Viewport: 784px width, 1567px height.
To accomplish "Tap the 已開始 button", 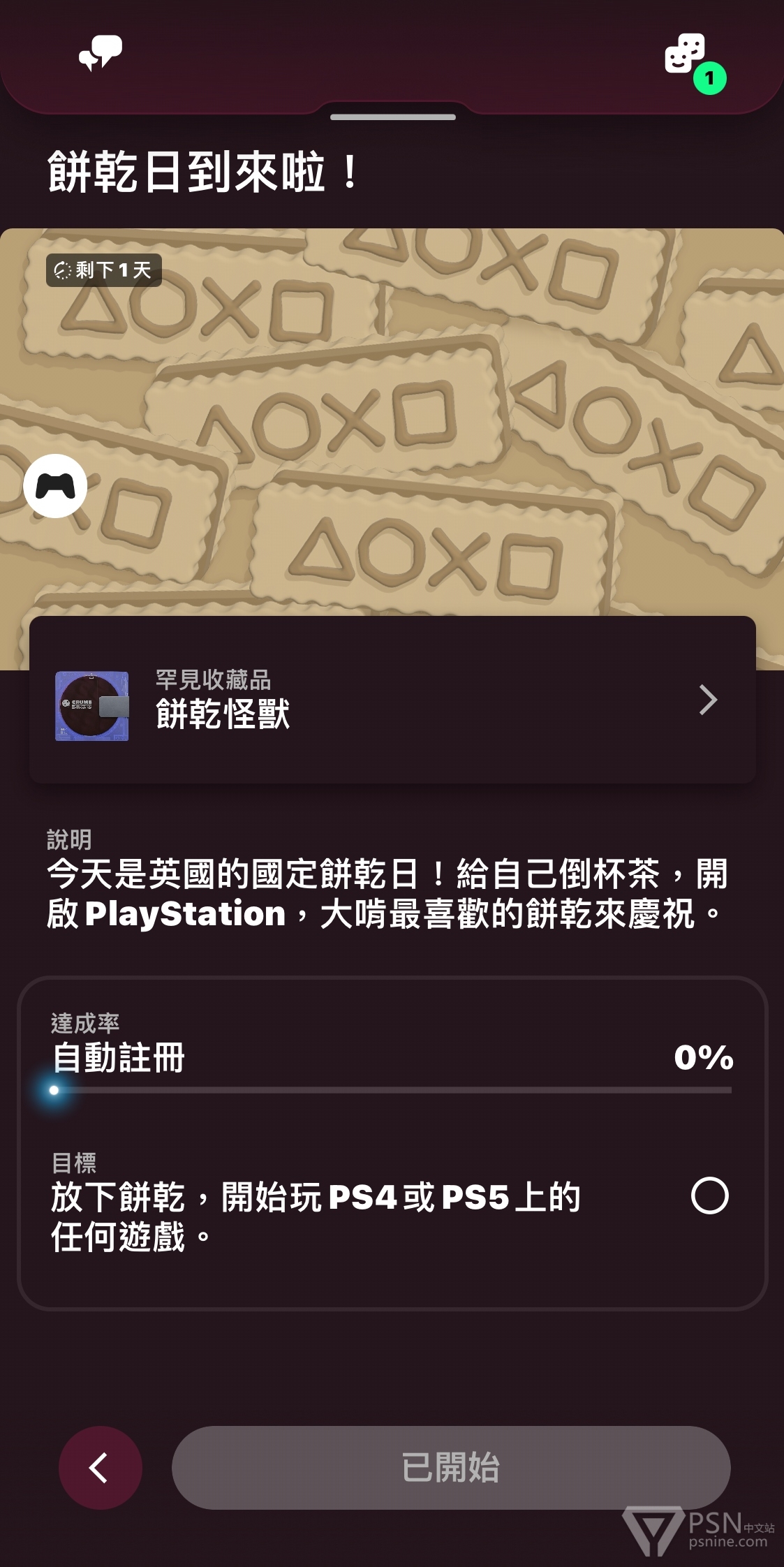I will [x=451, y=1467].
